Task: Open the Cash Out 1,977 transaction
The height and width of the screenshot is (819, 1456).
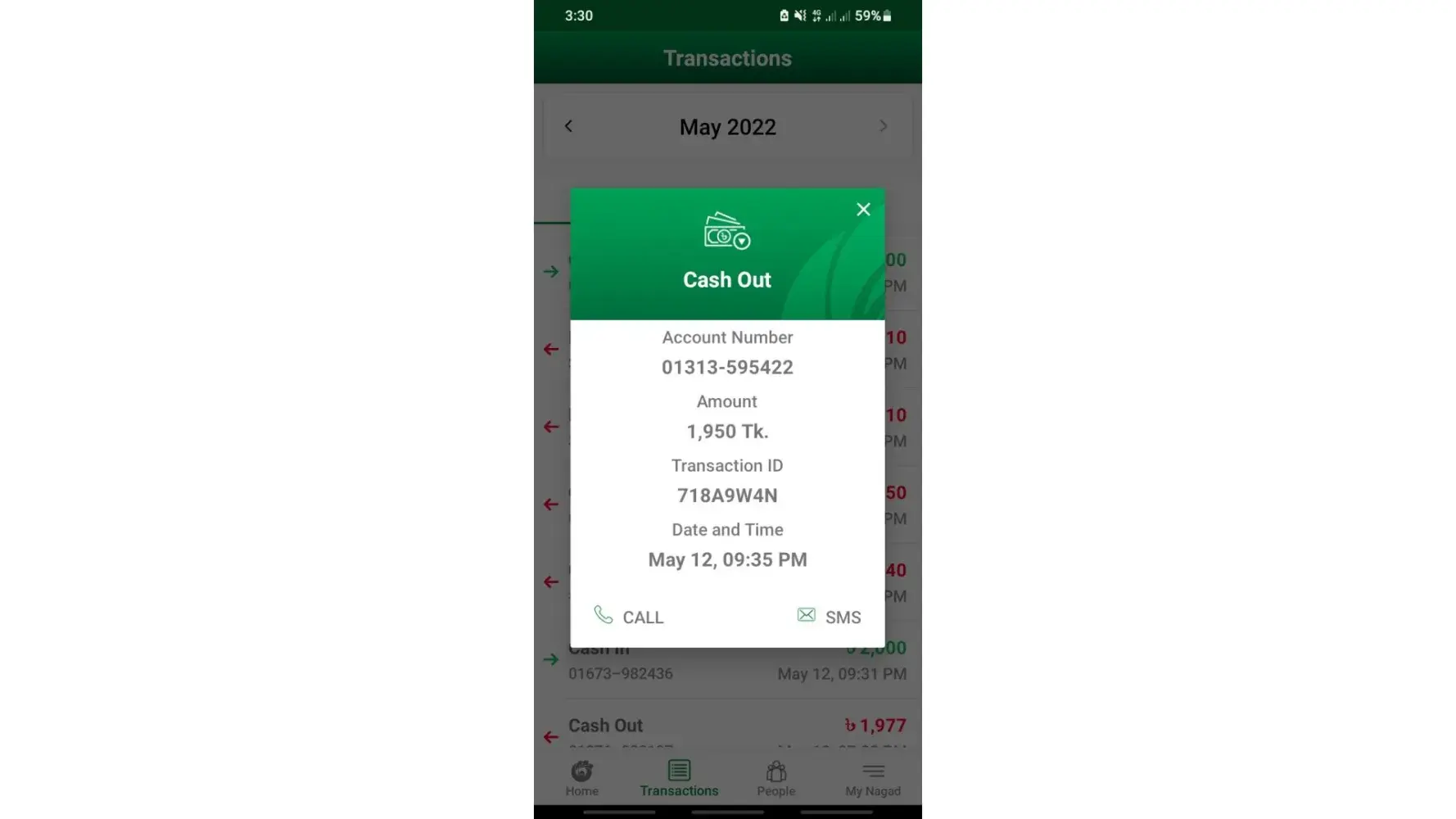Action: point(727,729)
